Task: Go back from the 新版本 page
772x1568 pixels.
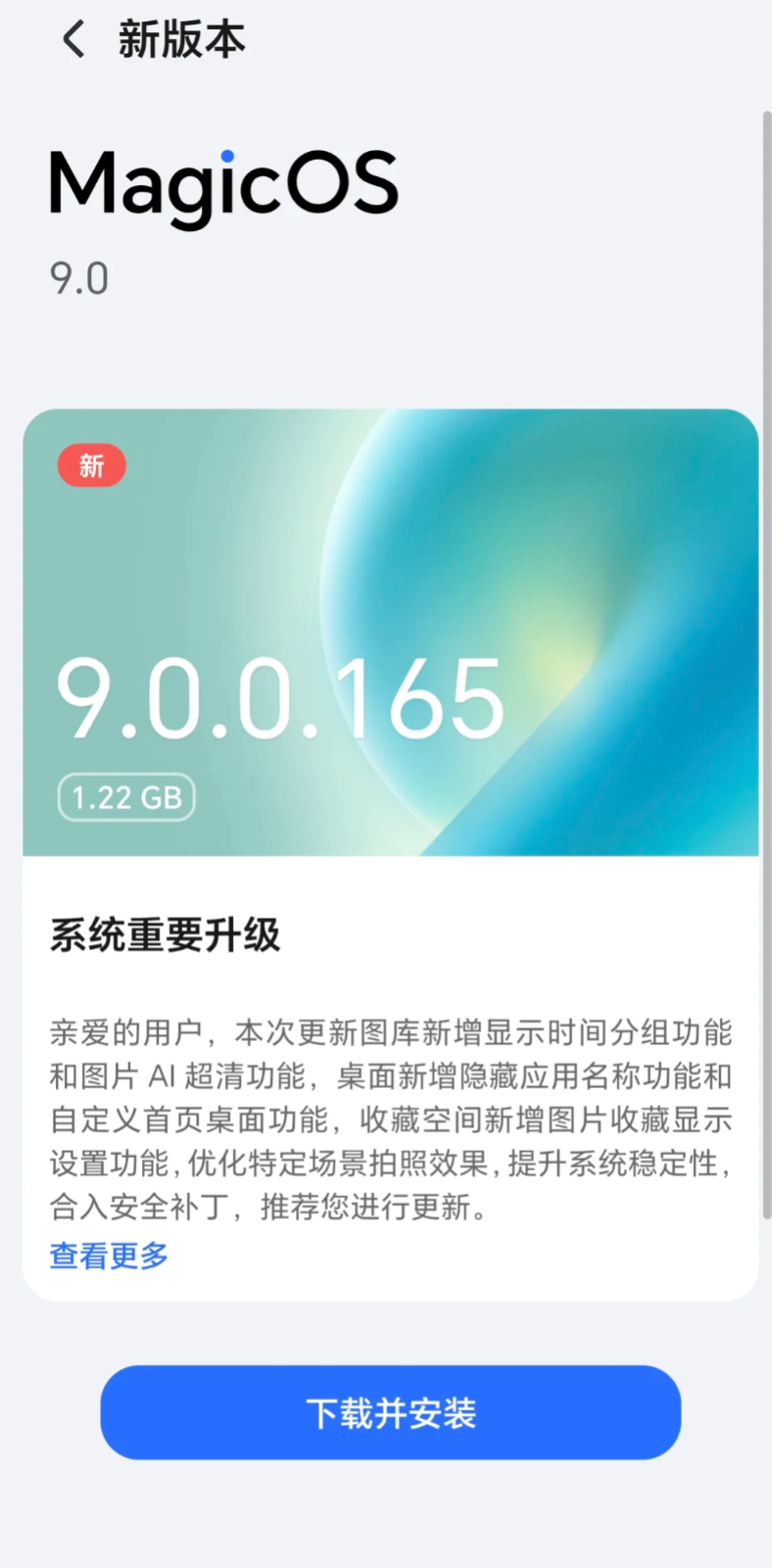Action: [73, 40]
